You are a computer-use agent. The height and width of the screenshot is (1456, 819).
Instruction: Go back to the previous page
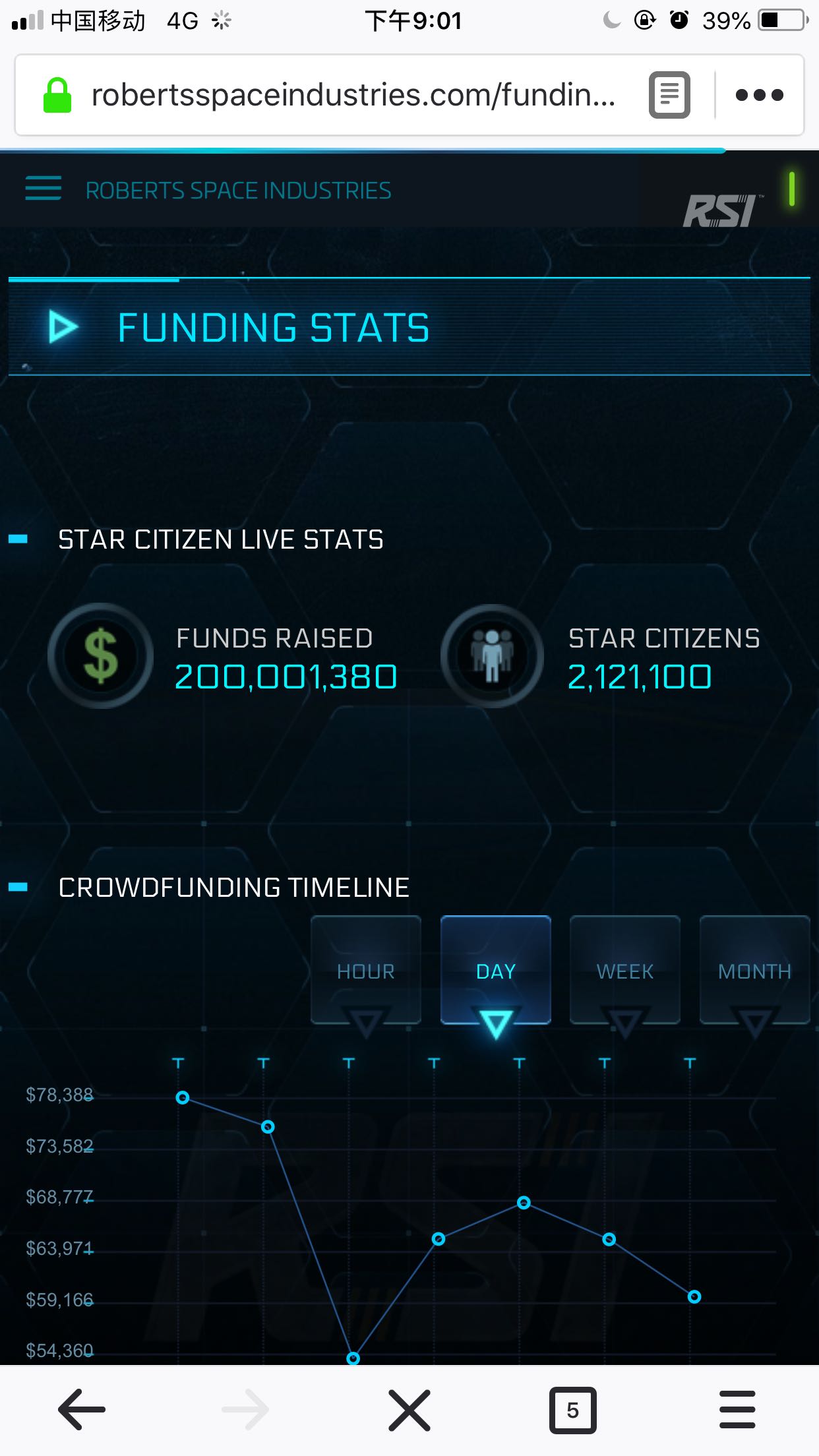click(x=82, y=1410)
